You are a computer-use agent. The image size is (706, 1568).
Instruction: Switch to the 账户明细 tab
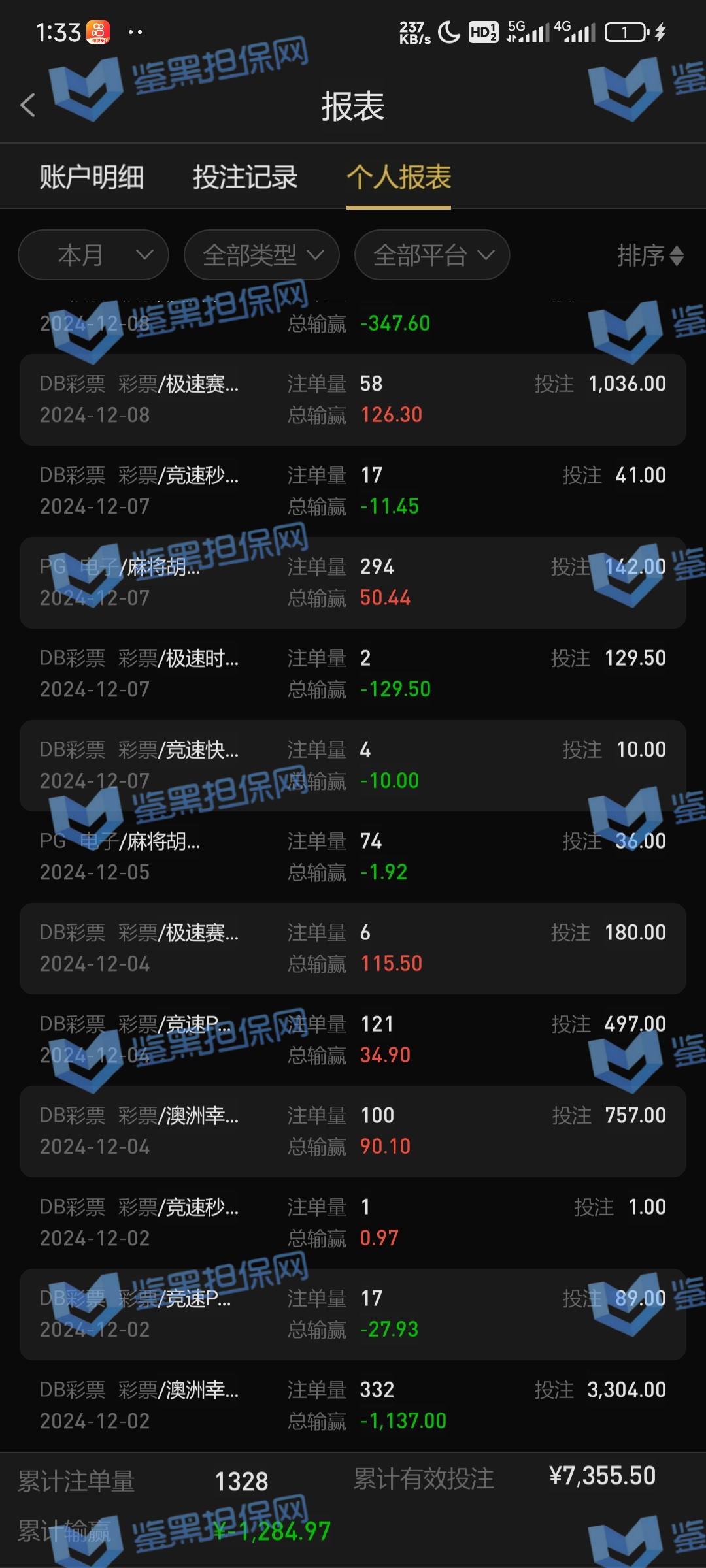coord(92,177)
